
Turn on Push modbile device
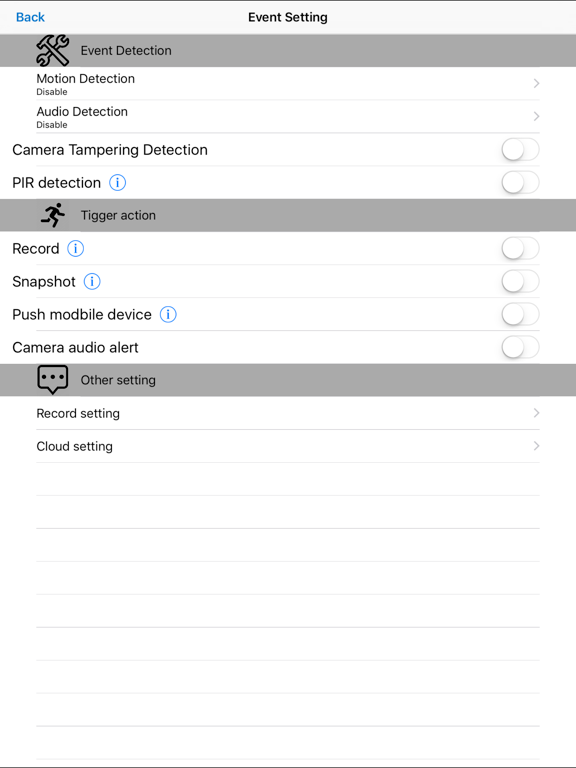pos(520,314)
